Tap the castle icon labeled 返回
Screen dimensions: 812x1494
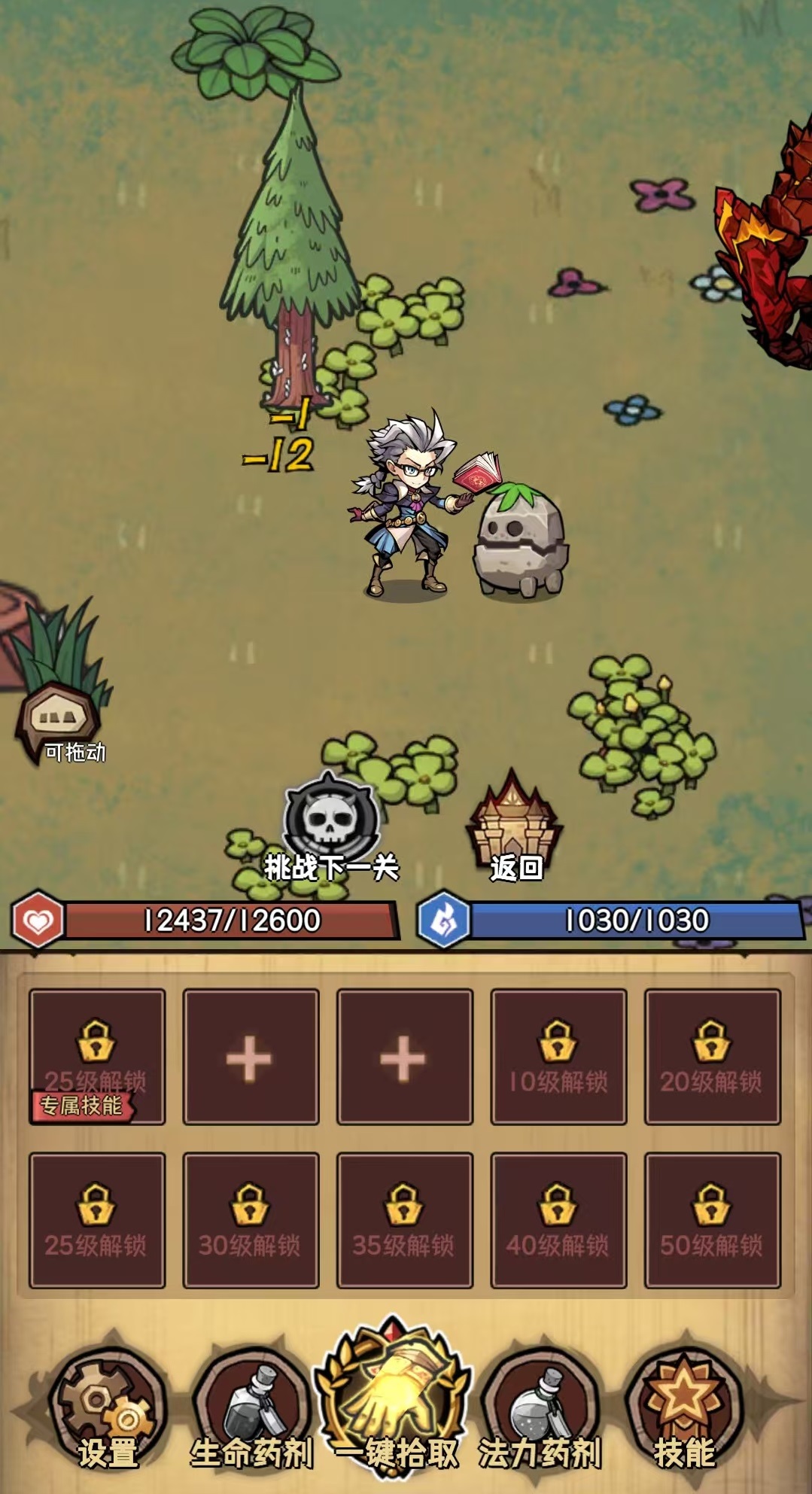tap(514, 823)
